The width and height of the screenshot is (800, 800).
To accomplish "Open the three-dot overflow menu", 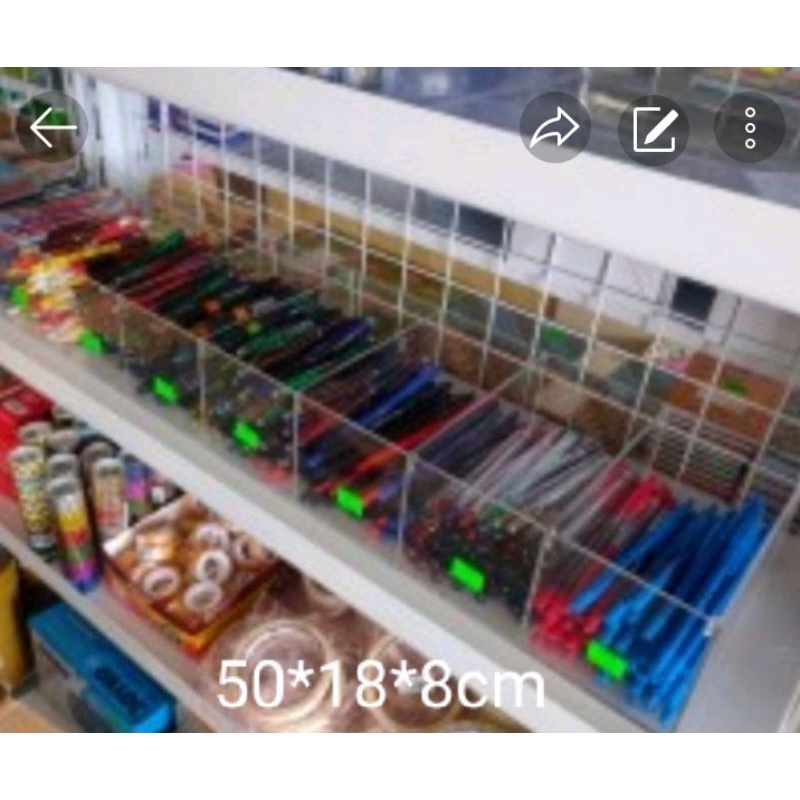I will click(749, 128).
